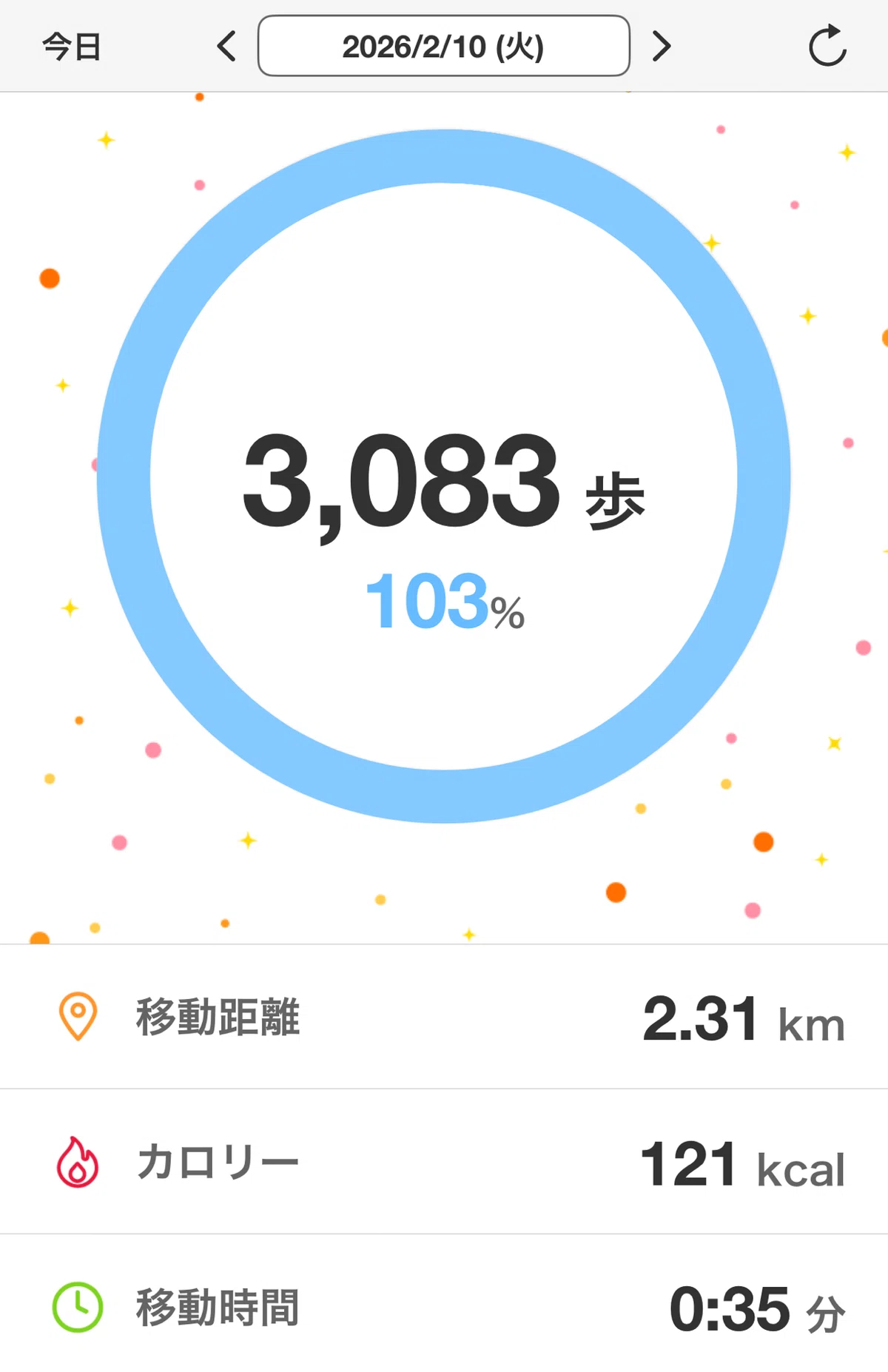
Task: Open the 2026/2/10 date picker
Action: 444,46
